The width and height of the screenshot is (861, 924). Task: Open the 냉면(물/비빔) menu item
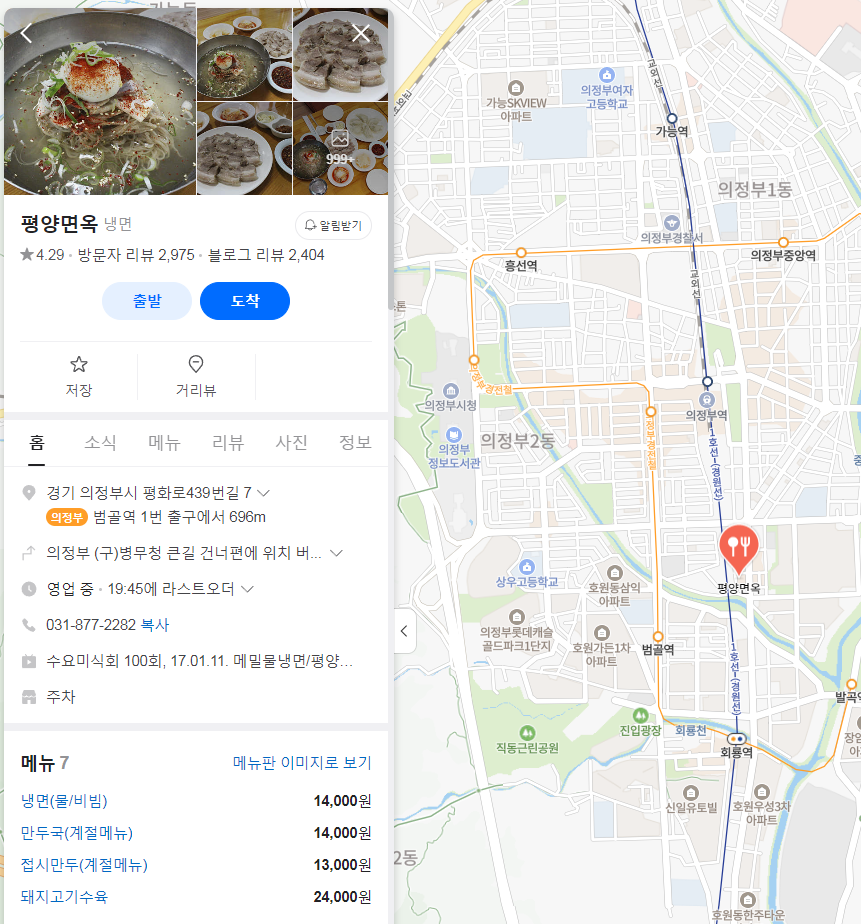point(64,801)
